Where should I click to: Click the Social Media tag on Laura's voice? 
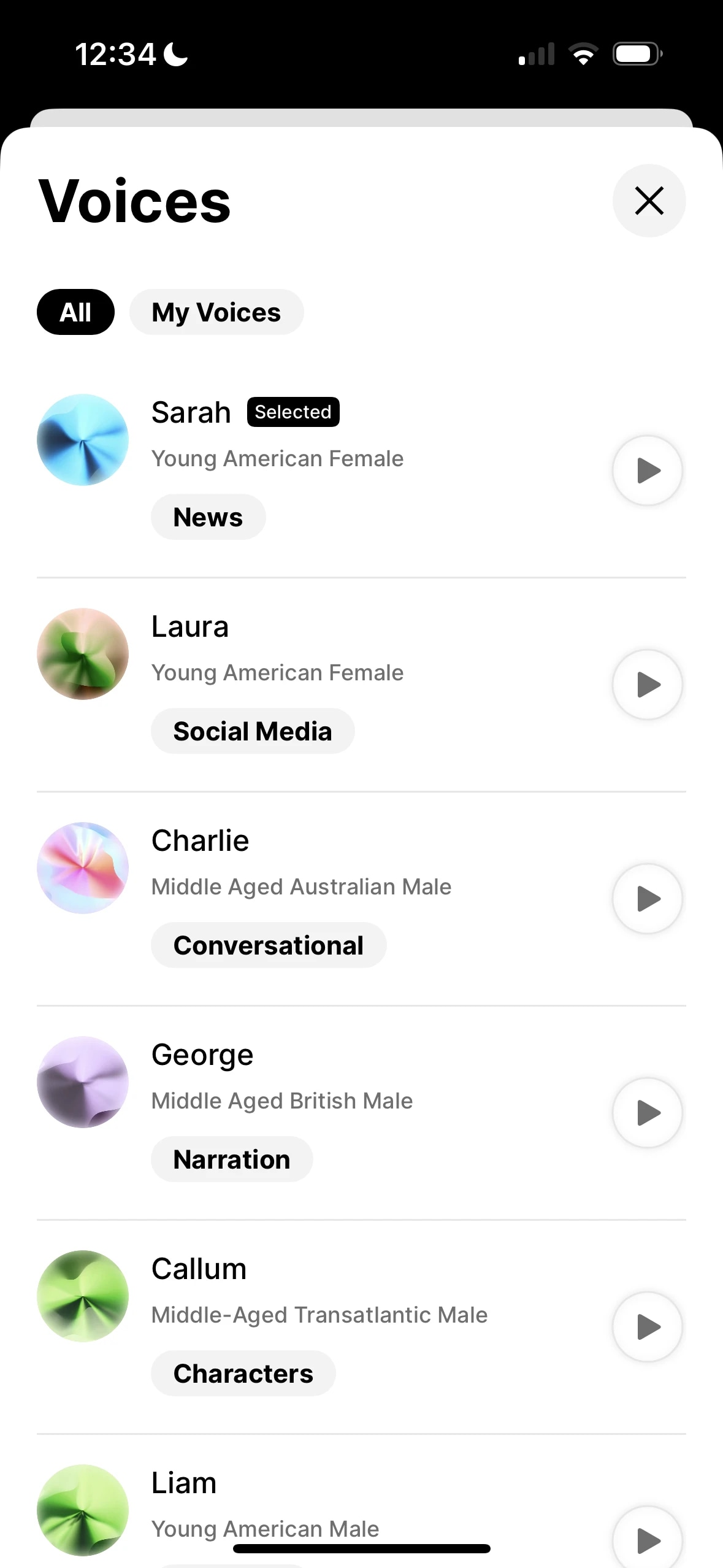click(x=253, y=731)
